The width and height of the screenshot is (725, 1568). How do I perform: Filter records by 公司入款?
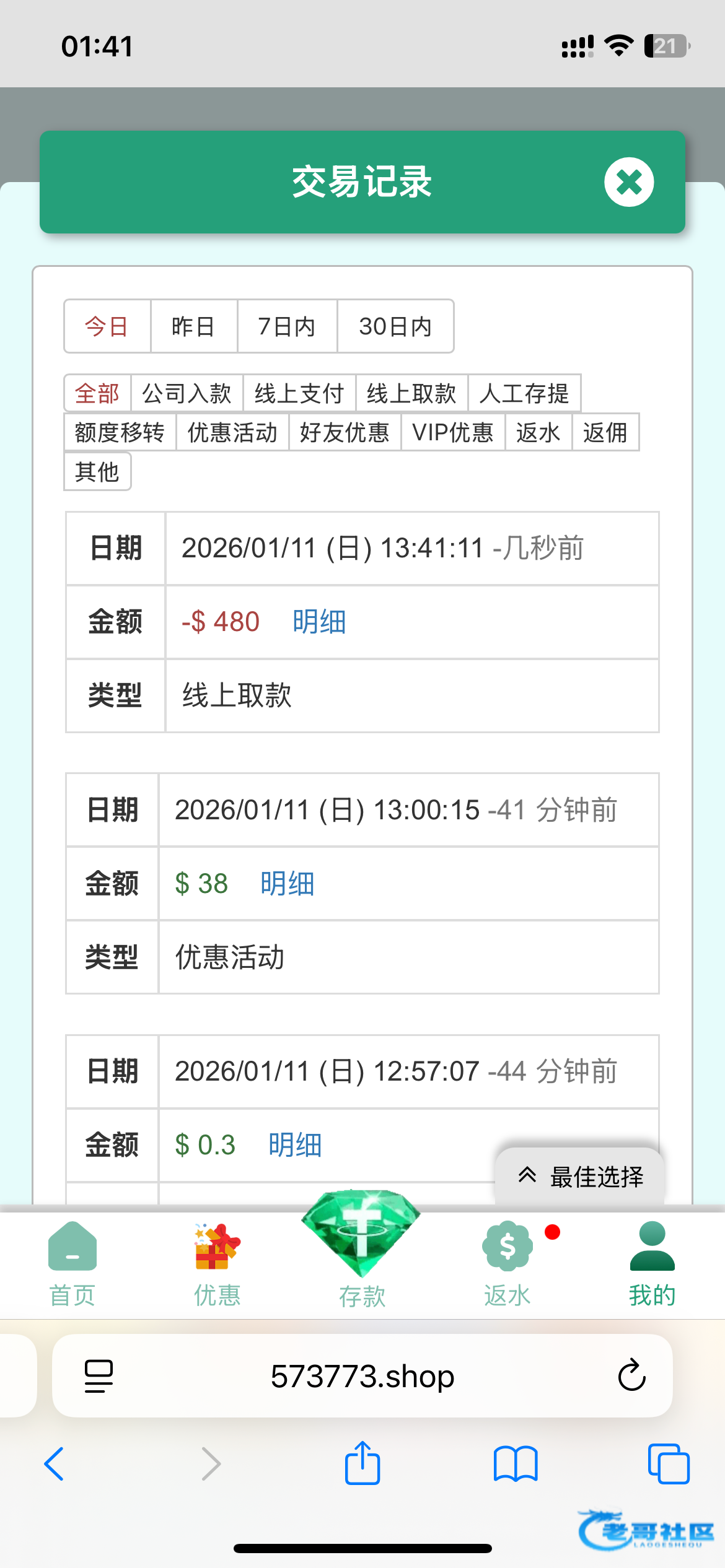(x=187, y=393)
